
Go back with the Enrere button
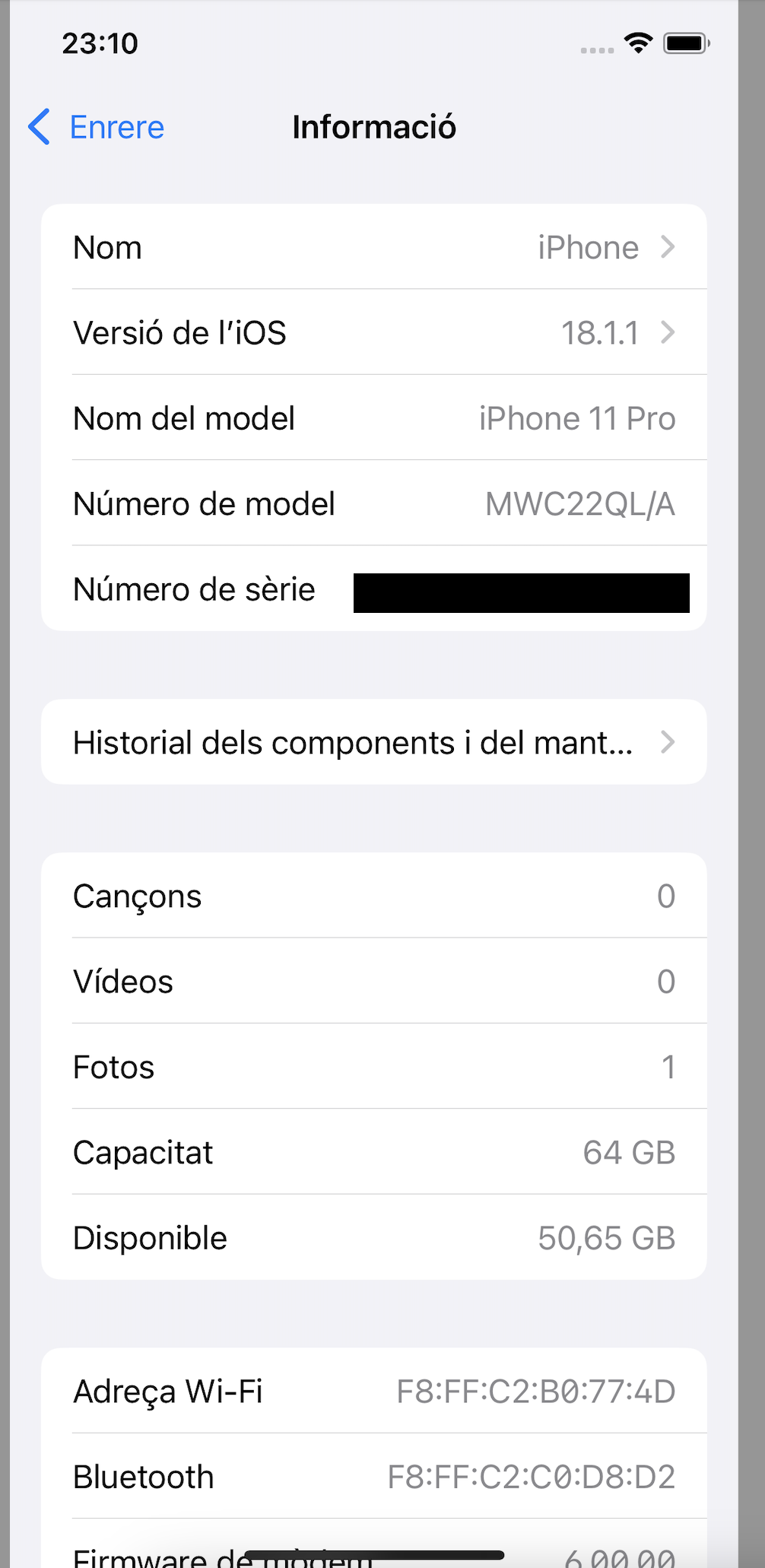(x=97, y=127)
